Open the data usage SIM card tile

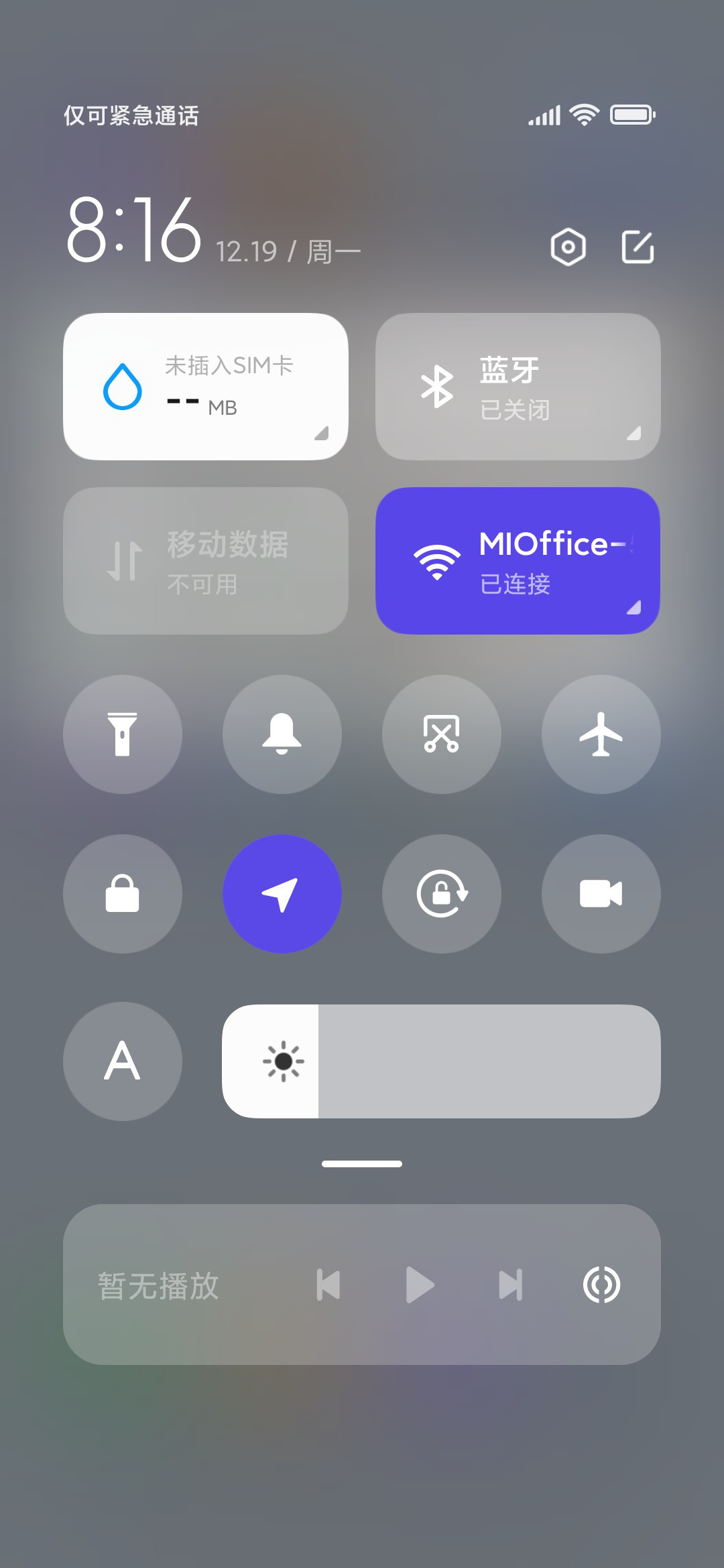[x=206, y=387]
